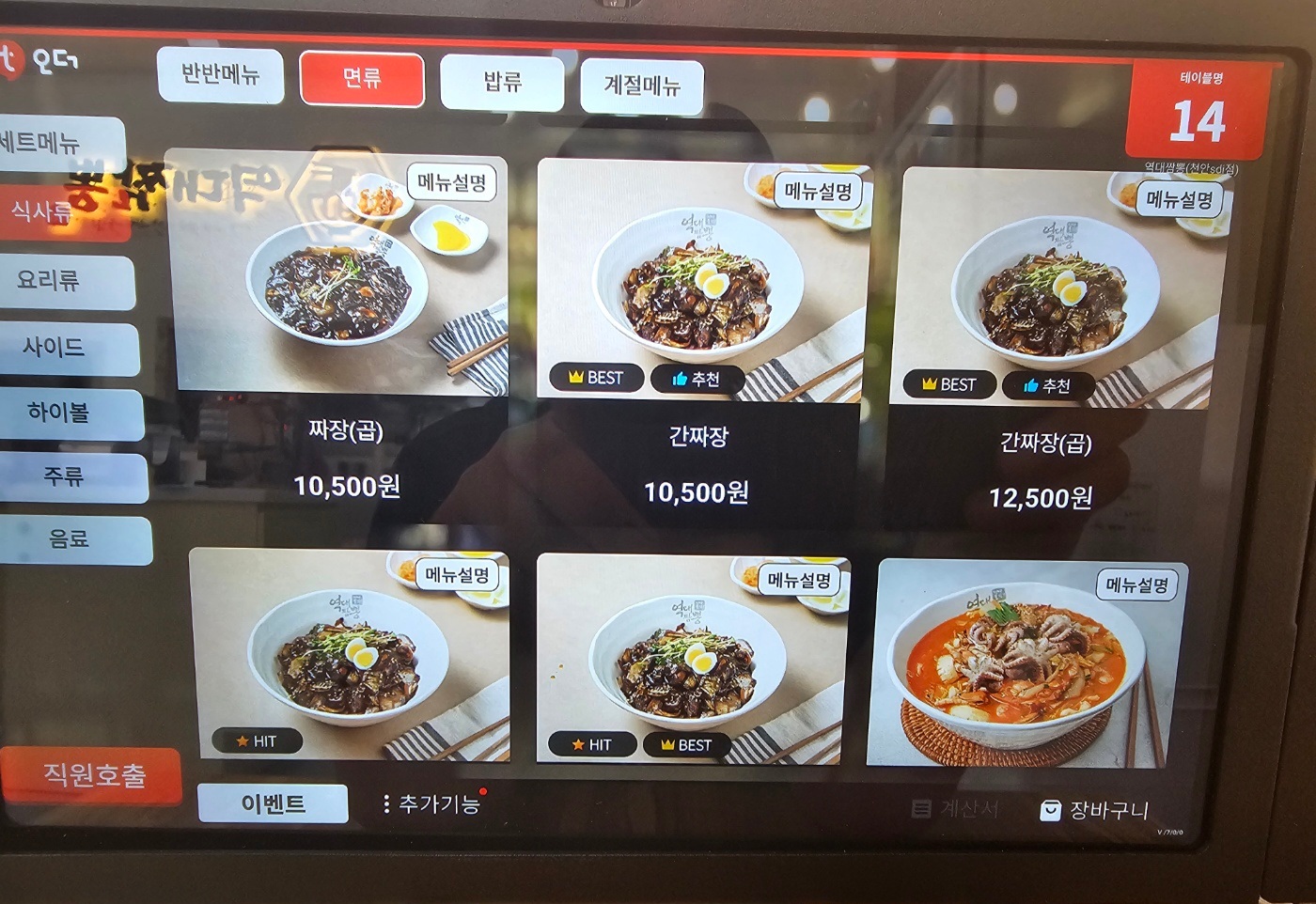Show the 메뉴설명 for 간짜장 10,500원
This screenshot has height=904, width=1316.
818,192
